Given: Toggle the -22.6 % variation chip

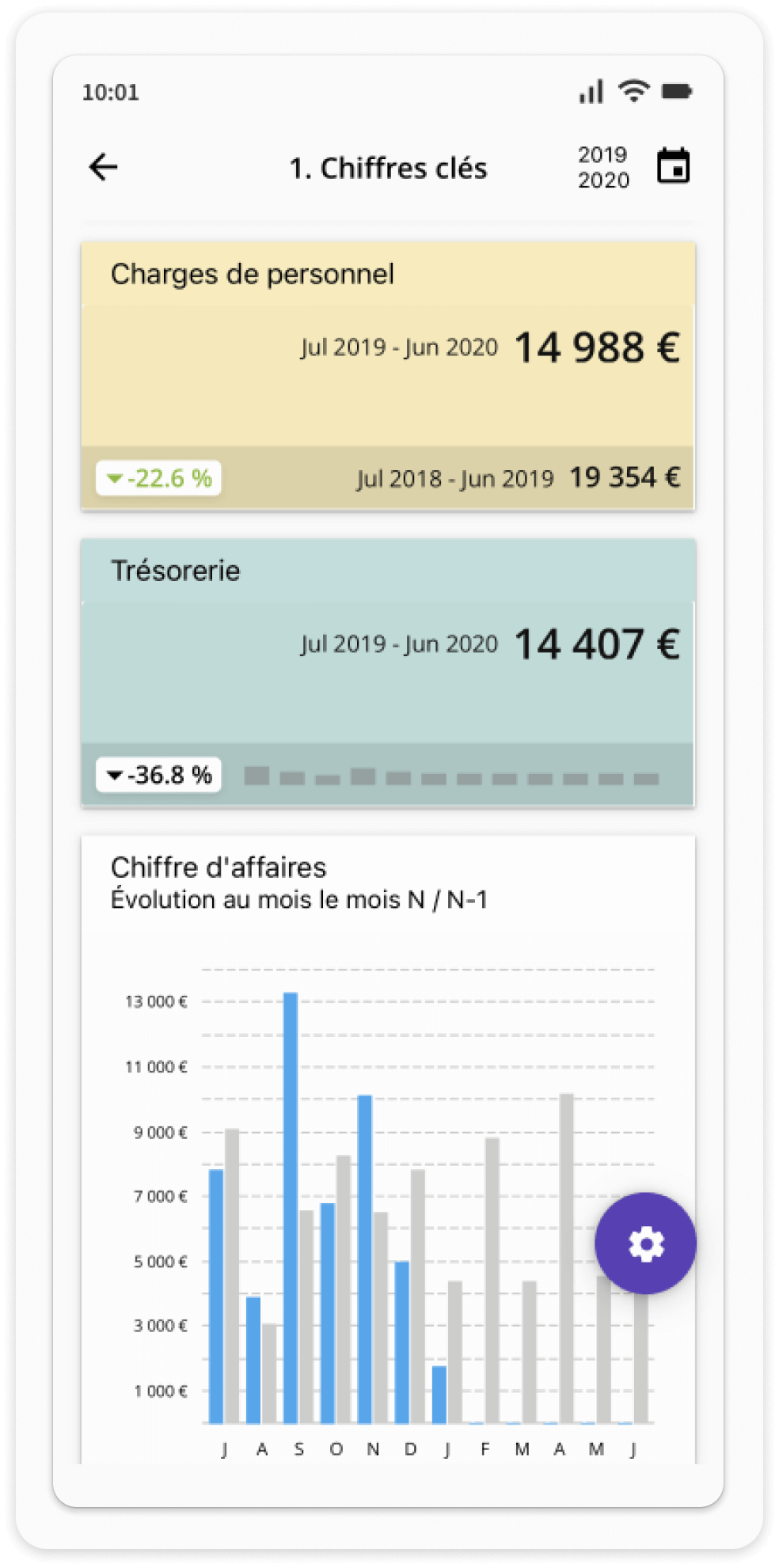Looking at the screenshot, I should click(156, 478).
